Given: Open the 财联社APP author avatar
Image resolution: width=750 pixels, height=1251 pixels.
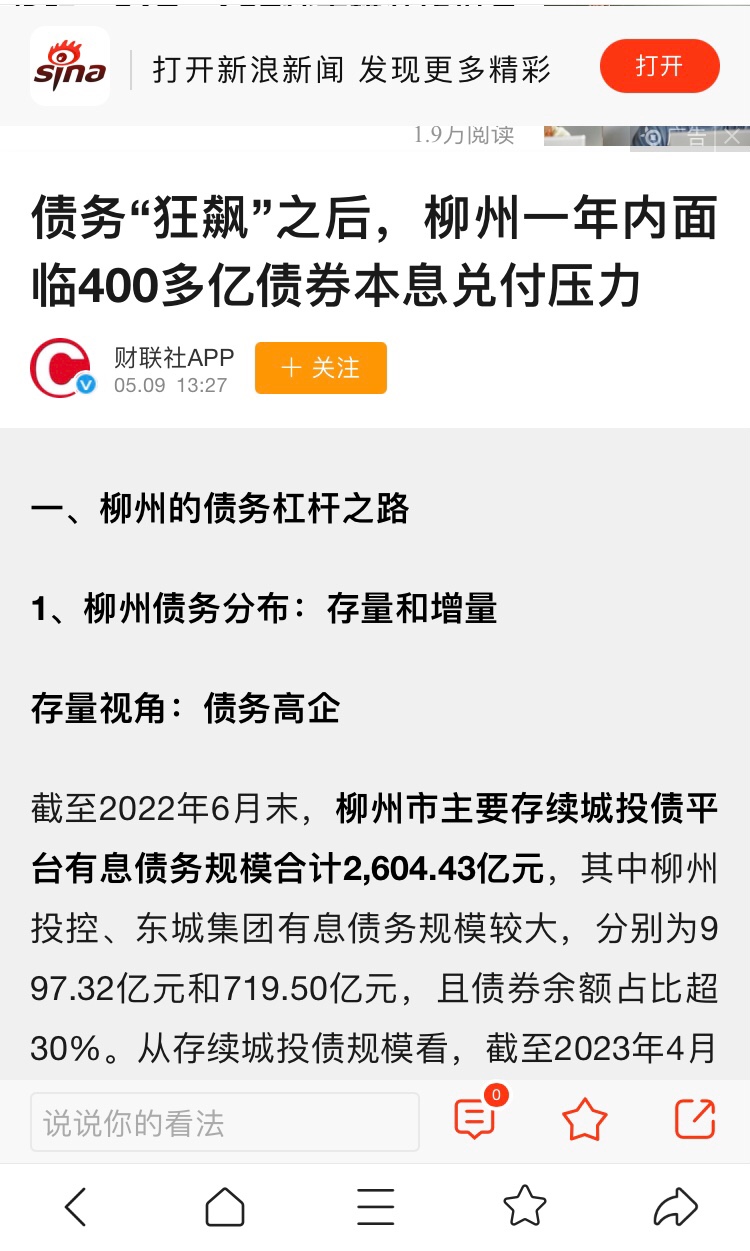Looking at the screenshot, I should pyautogui.click(x=63, y=368).
